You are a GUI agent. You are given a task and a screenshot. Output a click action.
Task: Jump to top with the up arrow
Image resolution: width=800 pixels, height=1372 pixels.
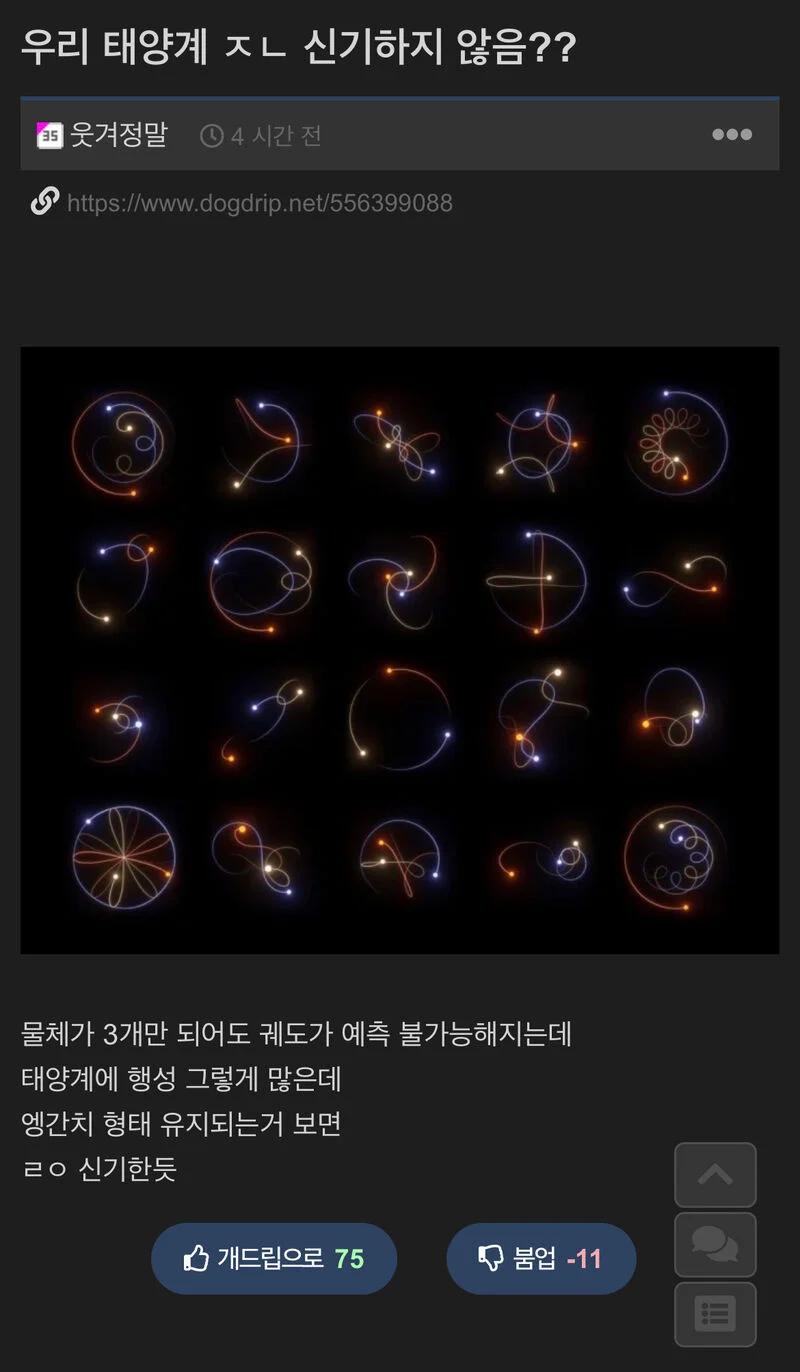click(715, 1175)
